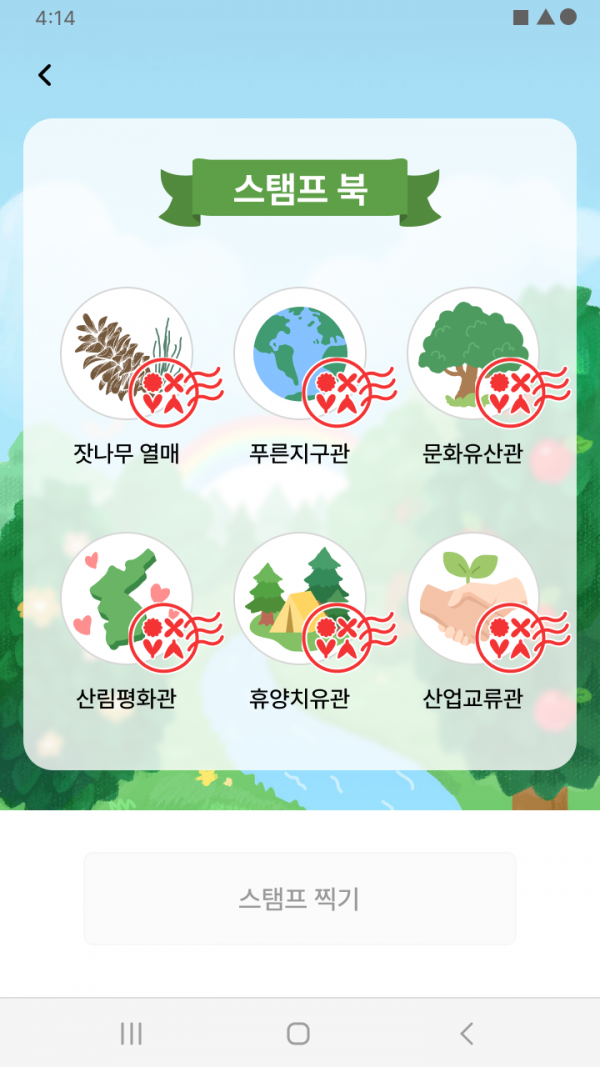Tap the 스탬프 찍기 button
This screenshot has width=600, height=1067.
[x=299, y=898]
